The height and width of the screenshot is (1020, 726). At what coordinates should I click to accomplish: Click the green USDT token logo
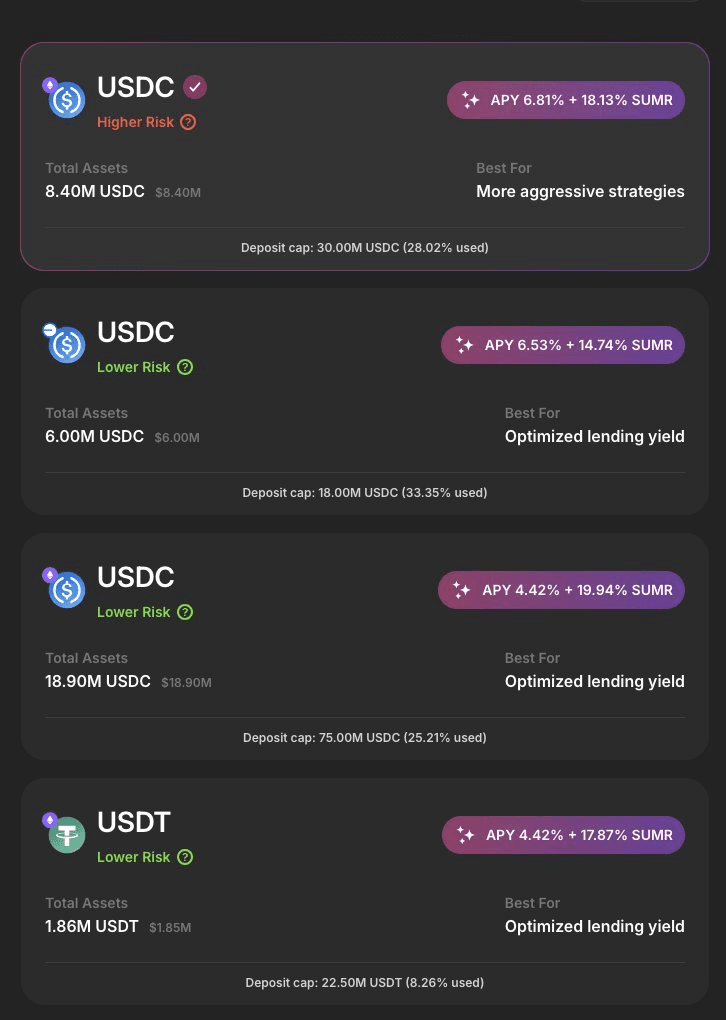tap(66, 832)
